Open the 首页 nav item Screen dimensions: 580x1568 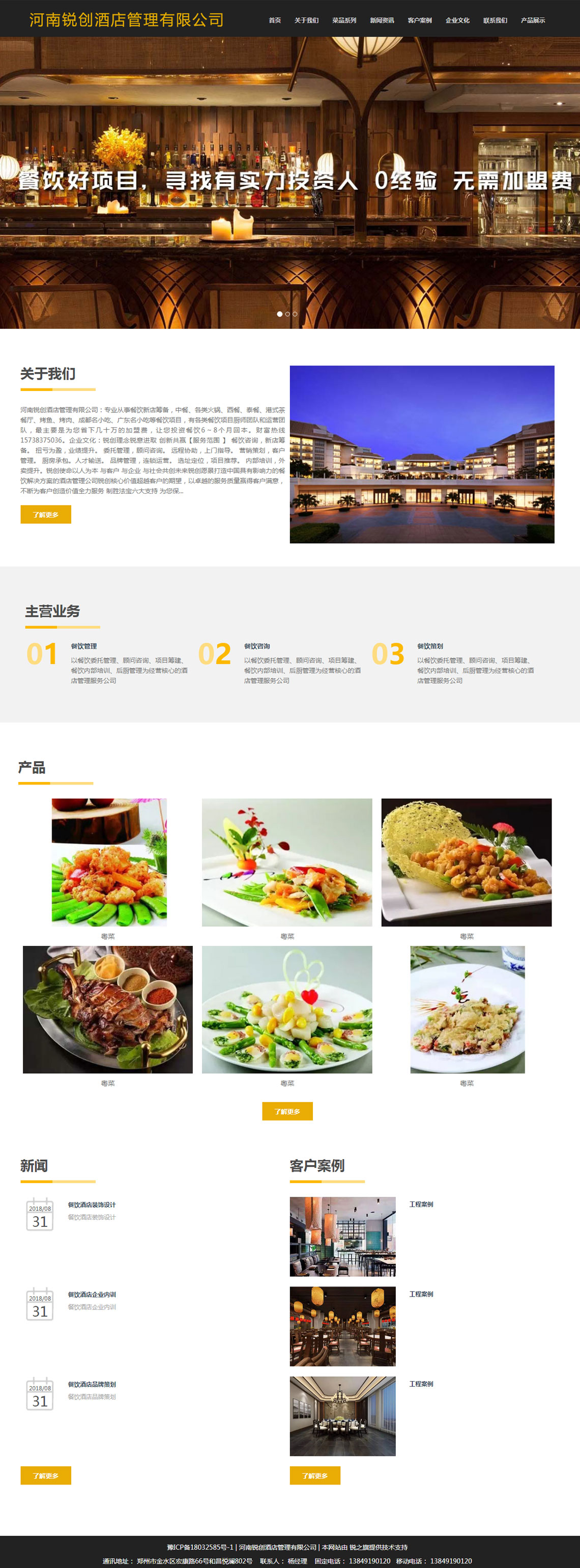[x=274, y=20]
